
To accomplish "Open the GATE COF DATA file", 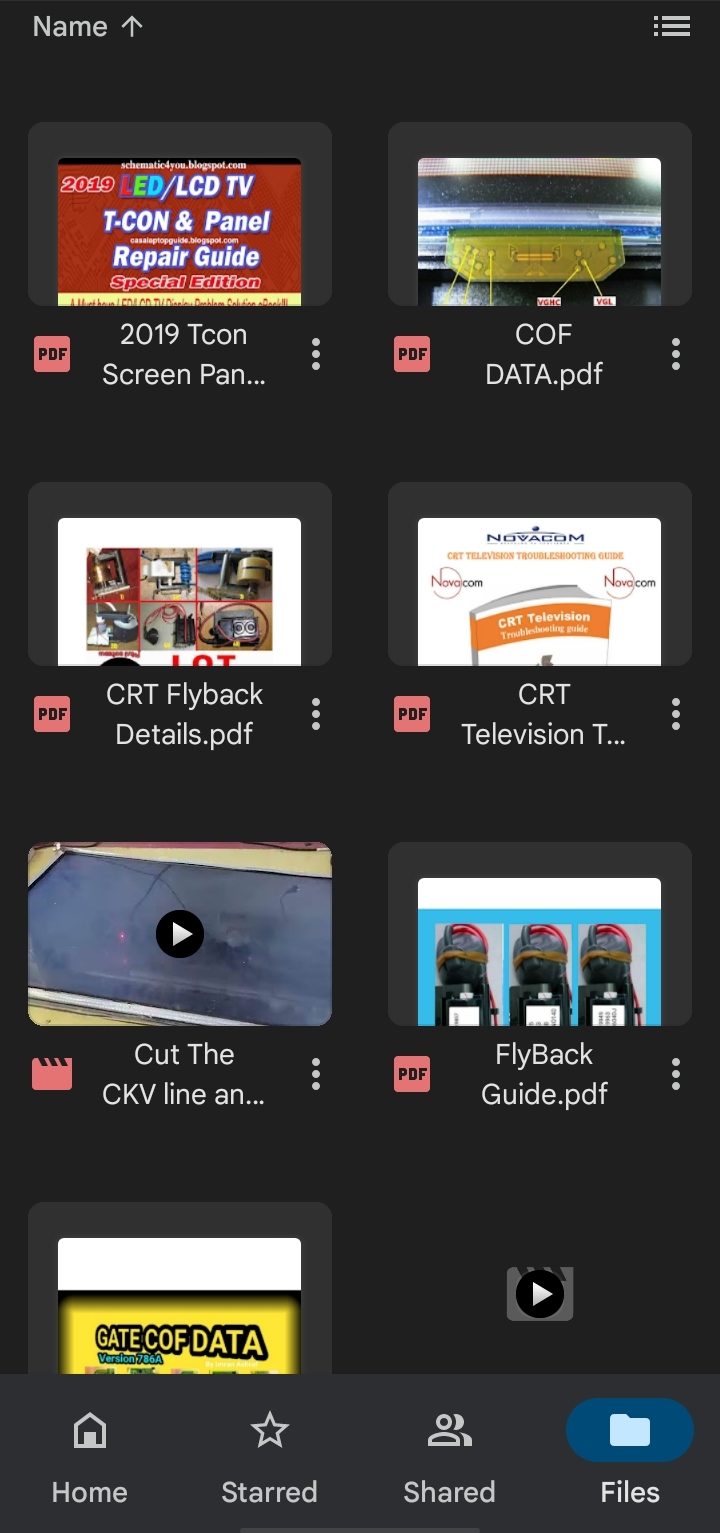I will (180, 1300).
